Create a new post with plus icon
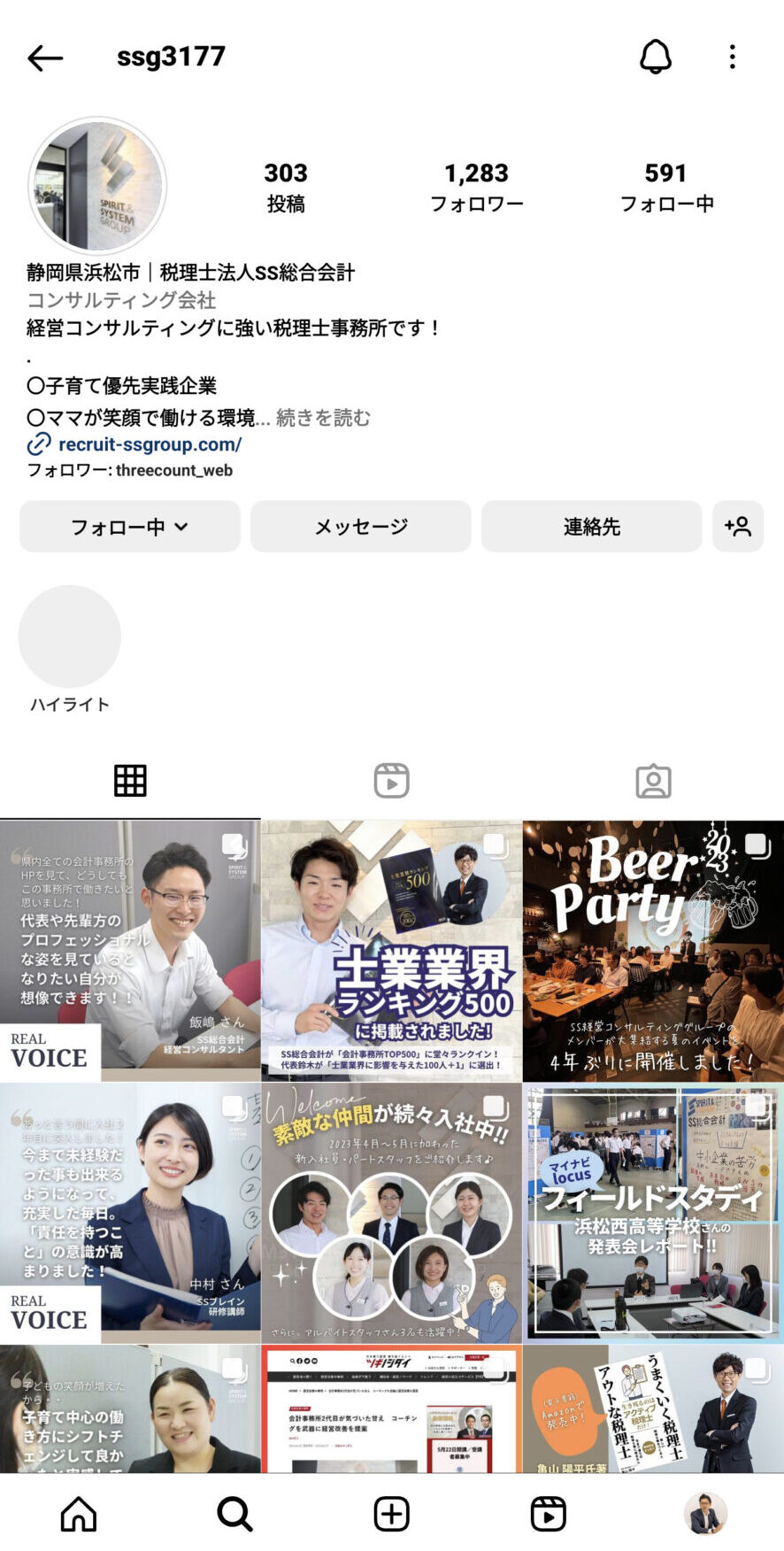The width and height of the screenshot is (784, 1551). pyautogui.click(x=391, y=1513)
